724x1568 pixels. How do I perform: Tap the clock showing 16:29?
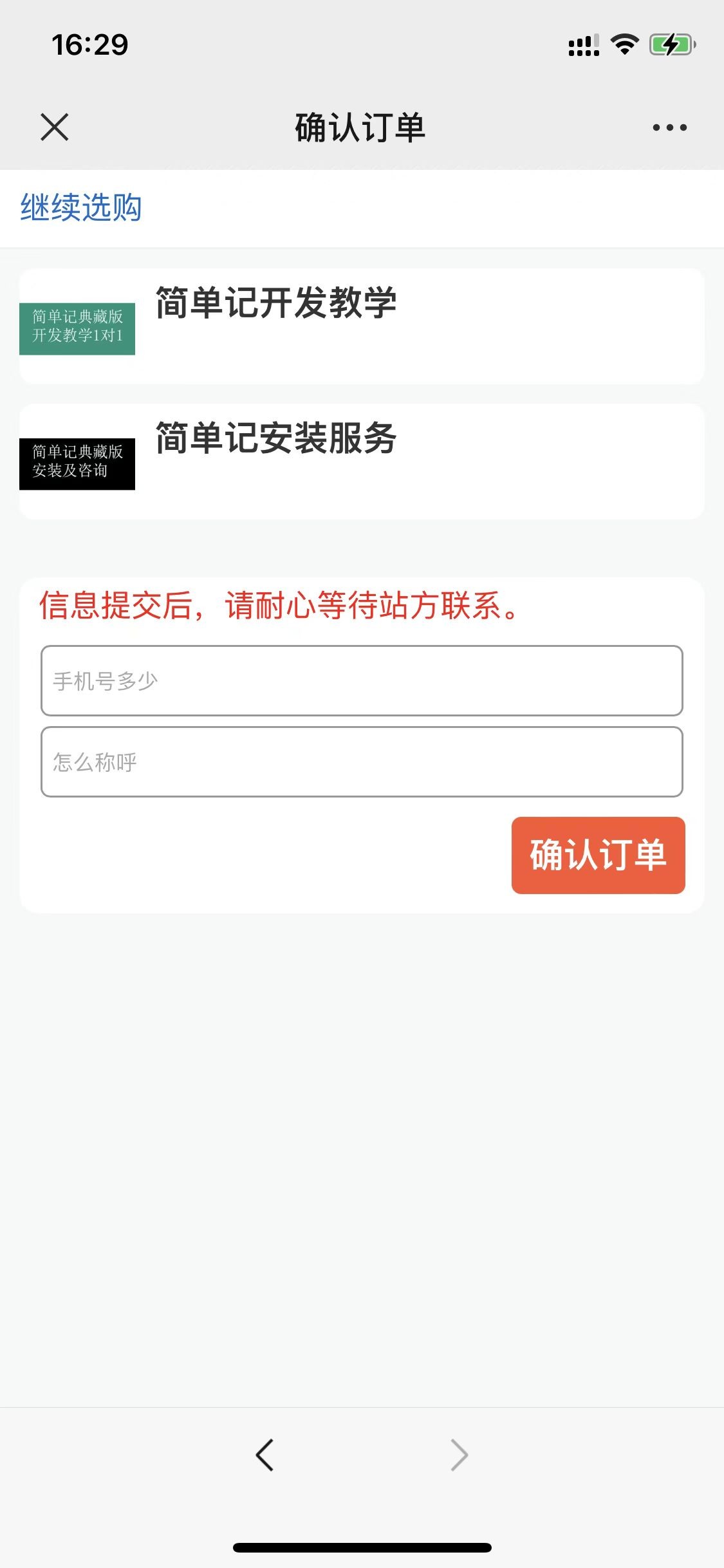click(90, 44)
